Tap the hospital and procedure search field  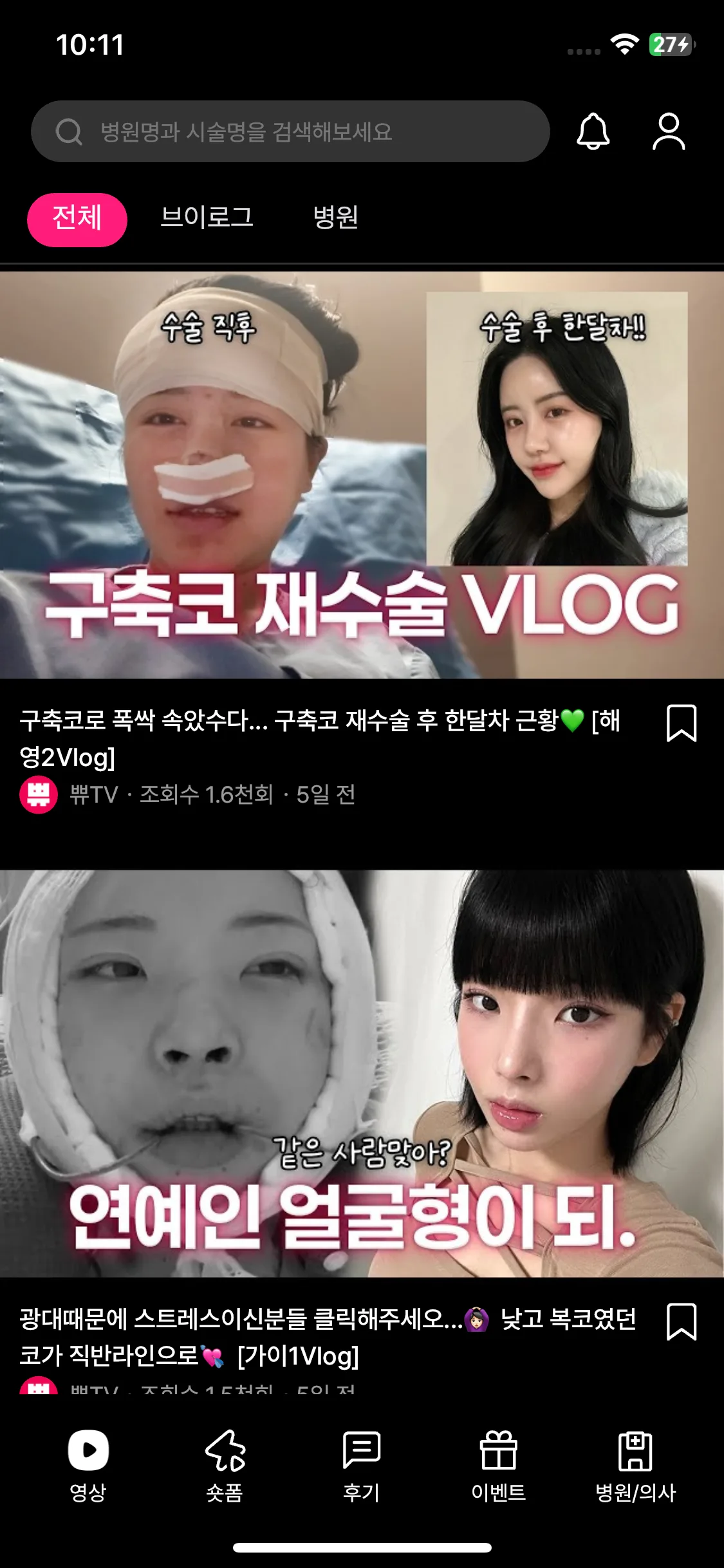[x=290, y=131]
